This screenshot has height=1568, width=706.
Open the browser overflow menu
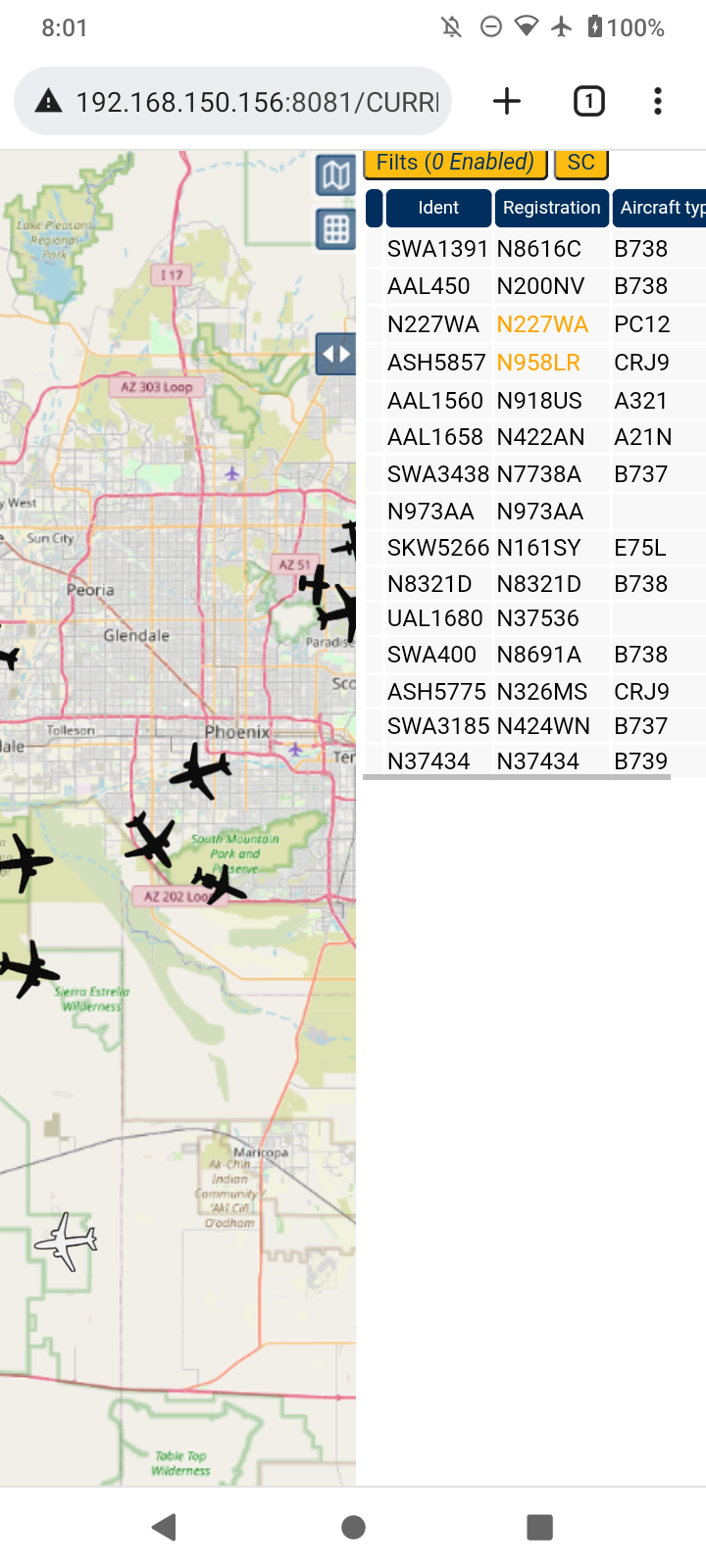pyautogui.click(x=658, y=101)
